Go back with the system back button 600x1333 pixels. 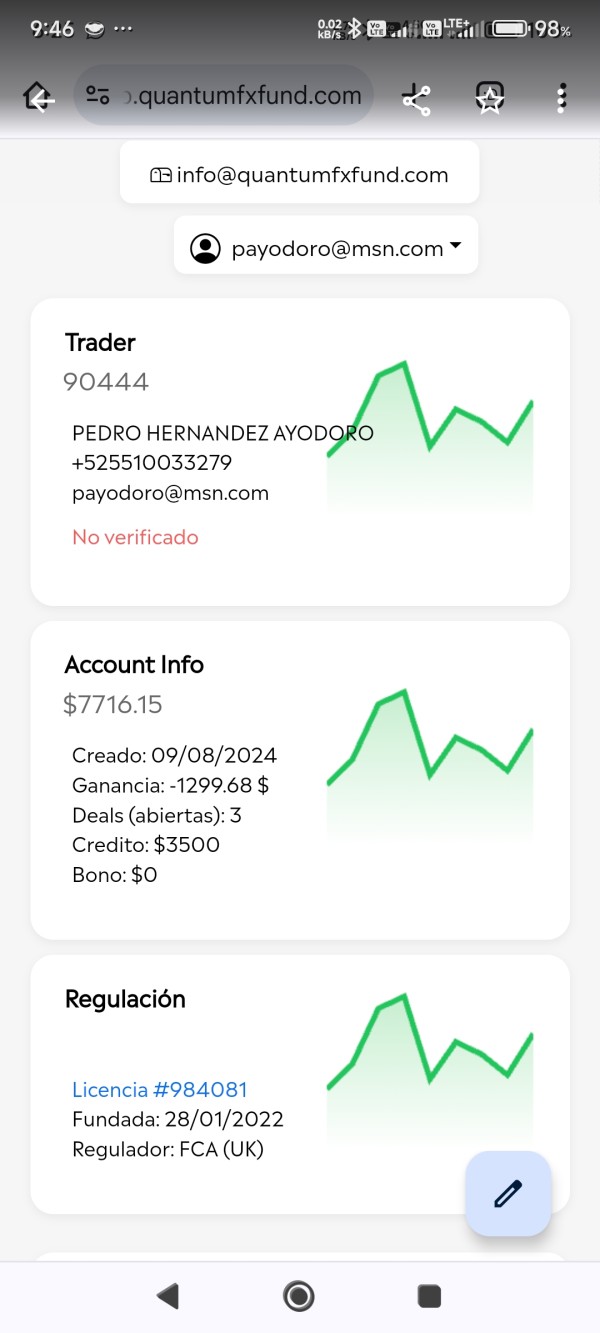[x=168, y=1297]
